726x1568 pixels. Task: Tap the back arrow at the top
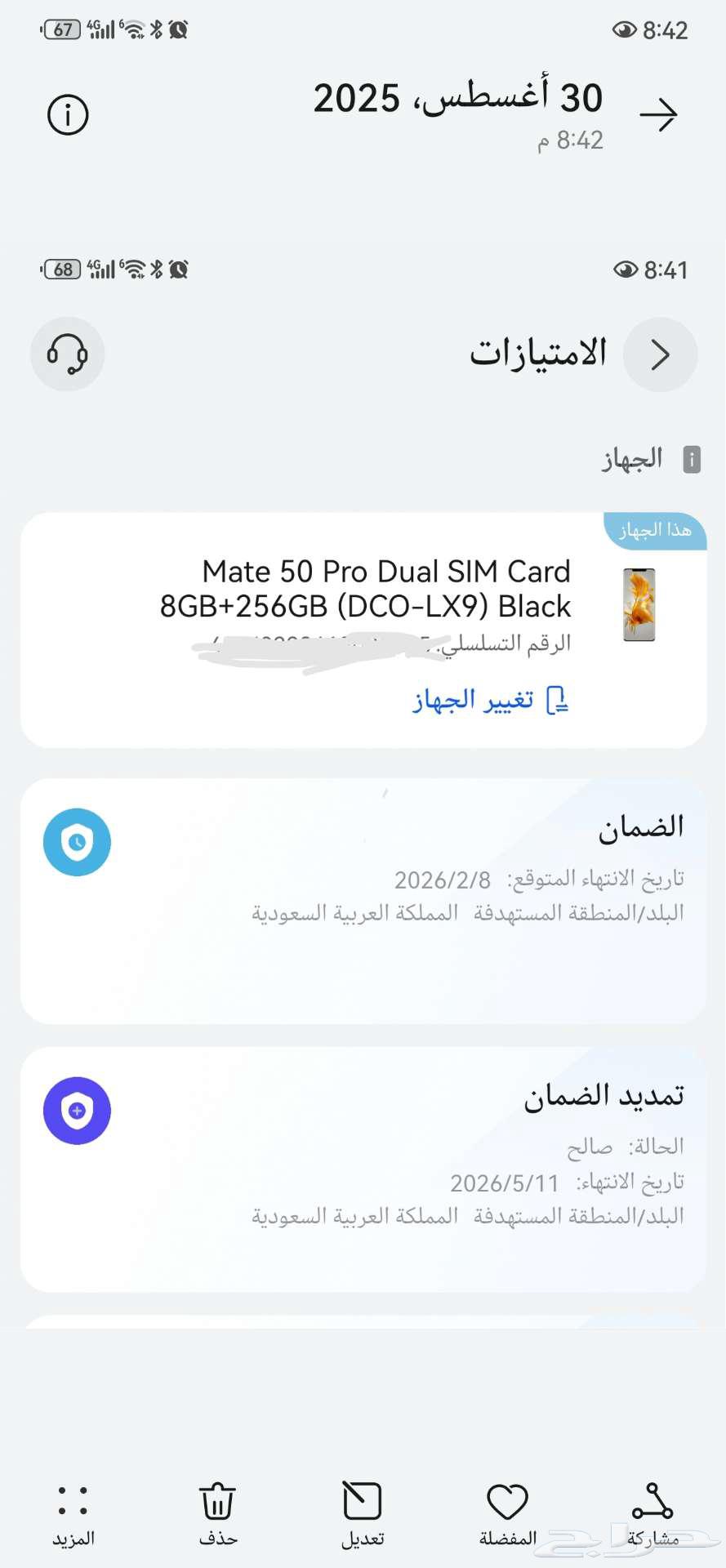pos(660,114)
